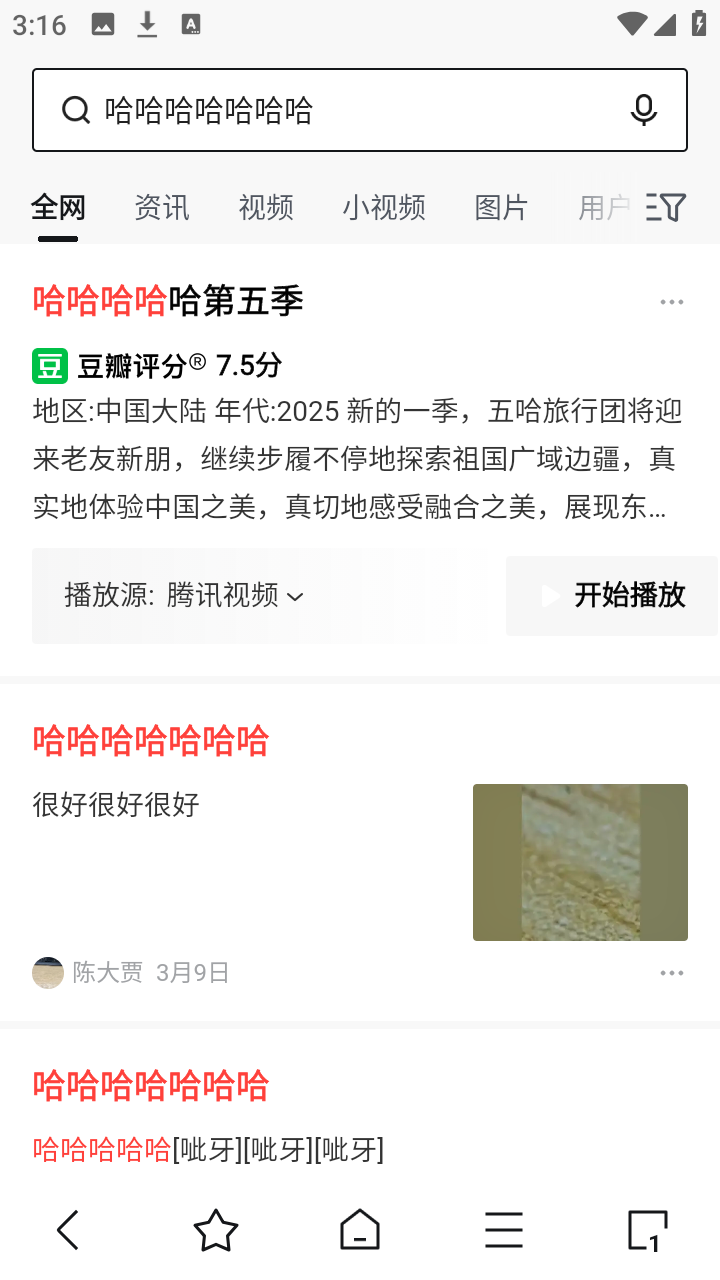Tap the green Douban rating icon
The height and width of the screenshot is (1280, 720).
coord(47,366)
